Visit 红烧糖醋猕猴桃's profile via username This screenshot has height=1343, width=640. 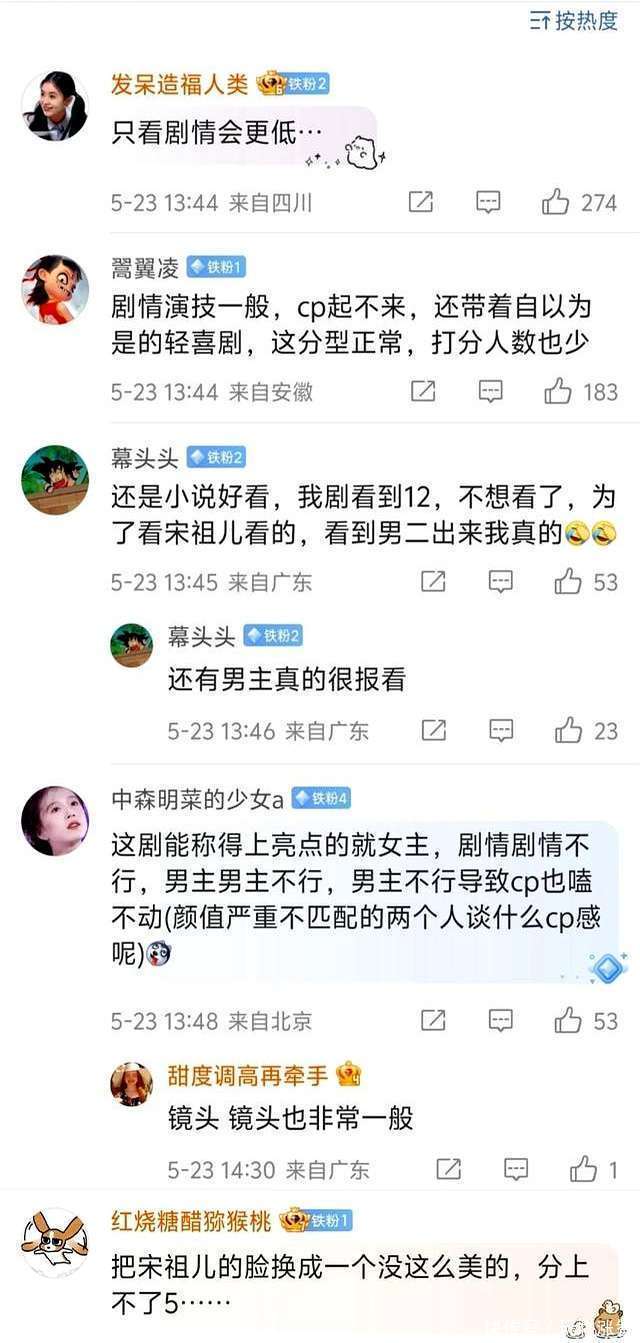pos(191,1221)
